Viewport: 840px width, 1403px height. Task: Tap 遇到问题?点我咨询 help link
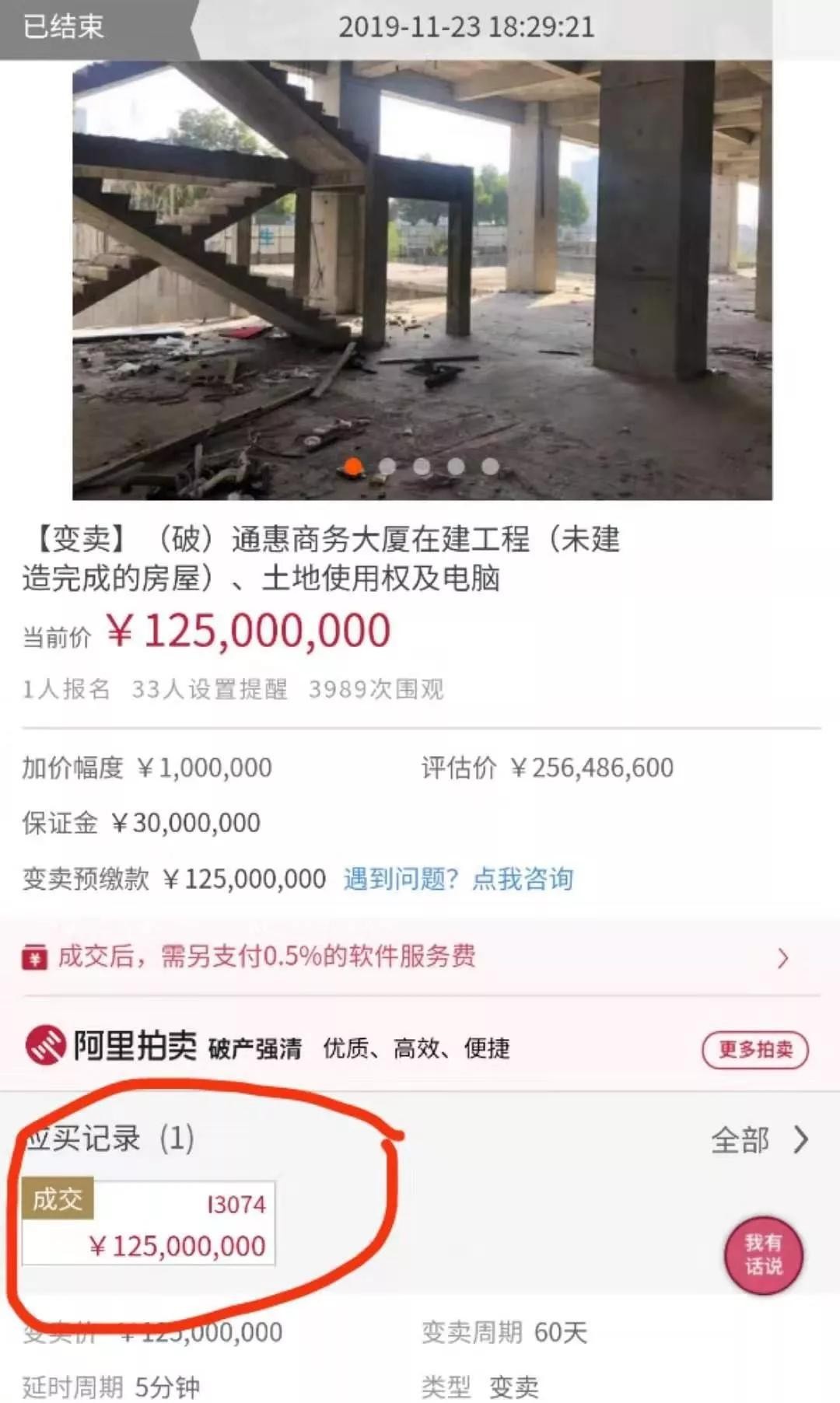pos(458,879)
